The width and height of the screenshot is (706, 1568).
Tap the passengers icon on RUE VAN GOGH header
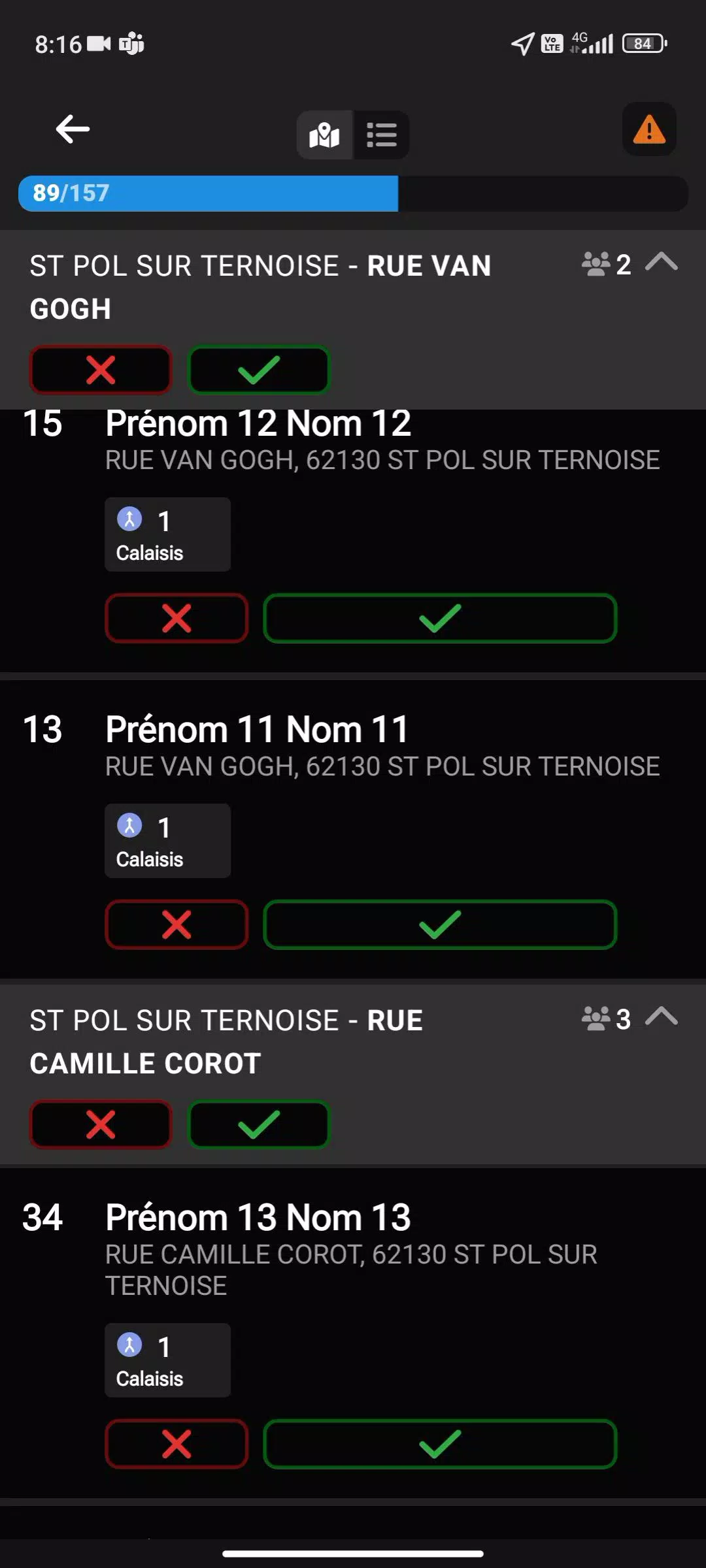(596, 265)
